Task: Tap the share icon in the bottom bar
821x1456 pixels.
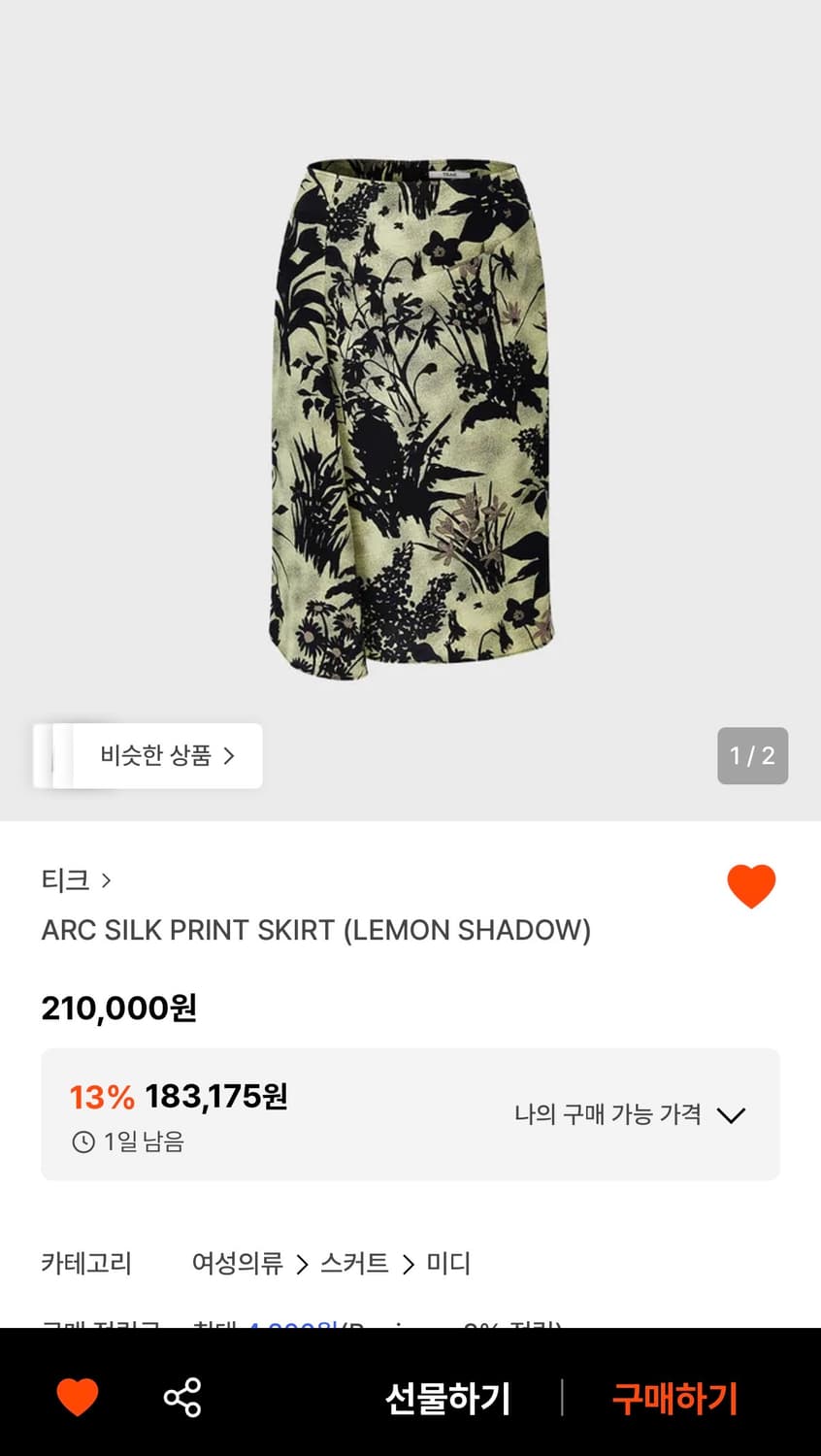Action: 181,1398
